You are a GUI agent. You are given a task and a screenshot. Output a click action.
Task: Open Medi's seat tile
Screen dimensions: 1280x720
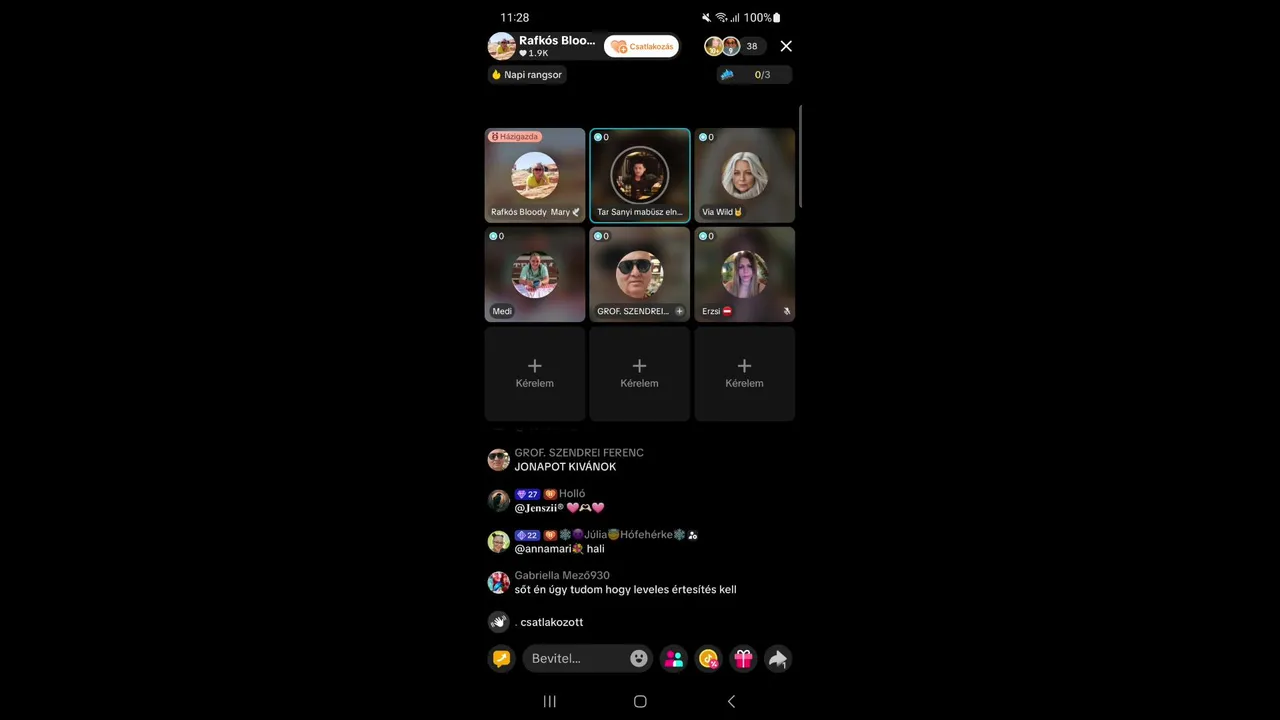click(535, 274)
